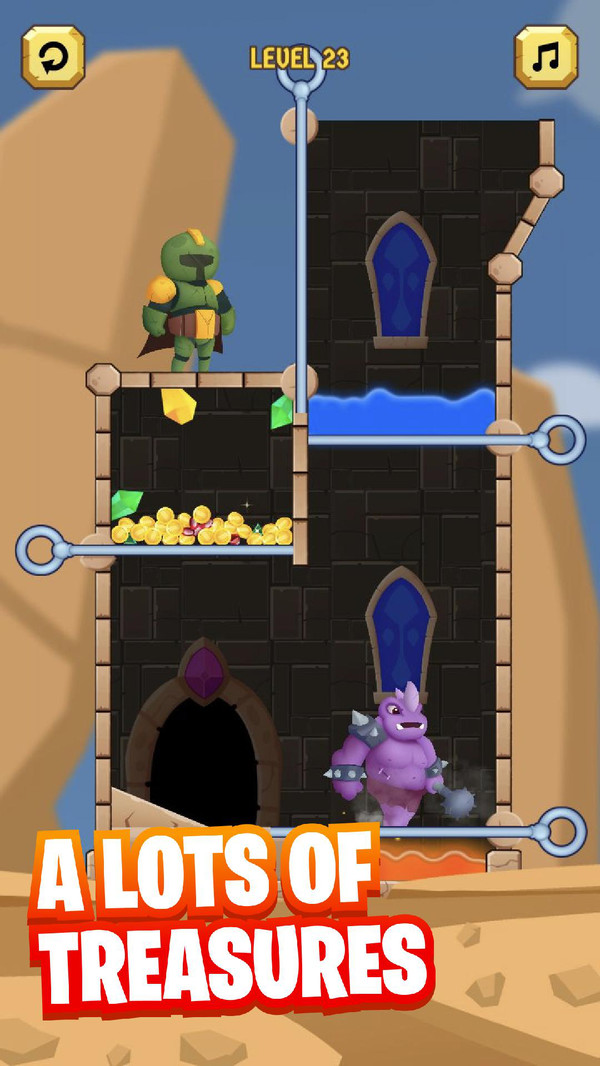Screen dimensions: 600x1066
Task: Pull the vertical pin at the tower top
Action: point(301,72)
